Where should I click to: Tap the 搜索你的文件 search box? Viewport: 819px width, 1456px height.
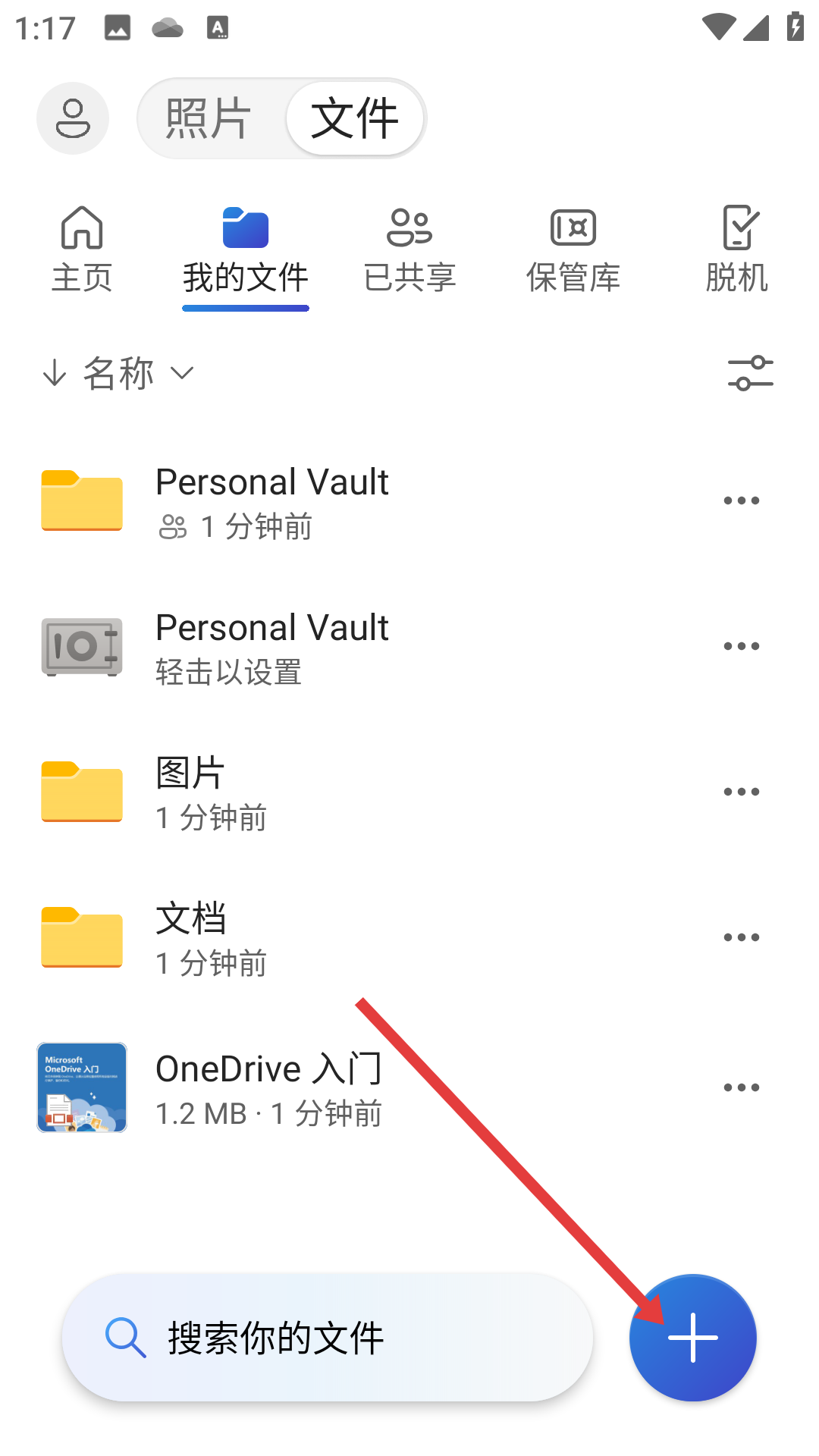pyautogui.click(x=328, y=1338)
